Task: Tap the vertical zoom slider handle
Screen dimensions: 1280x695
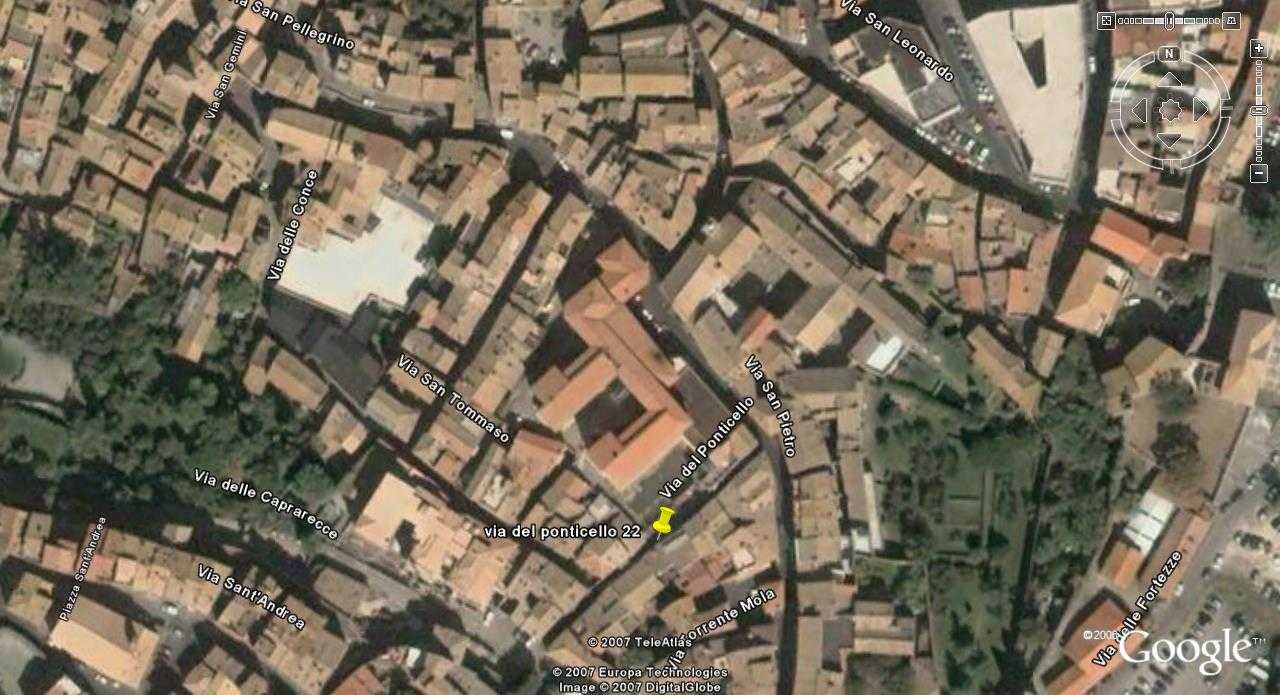Action: point(1259,110)
